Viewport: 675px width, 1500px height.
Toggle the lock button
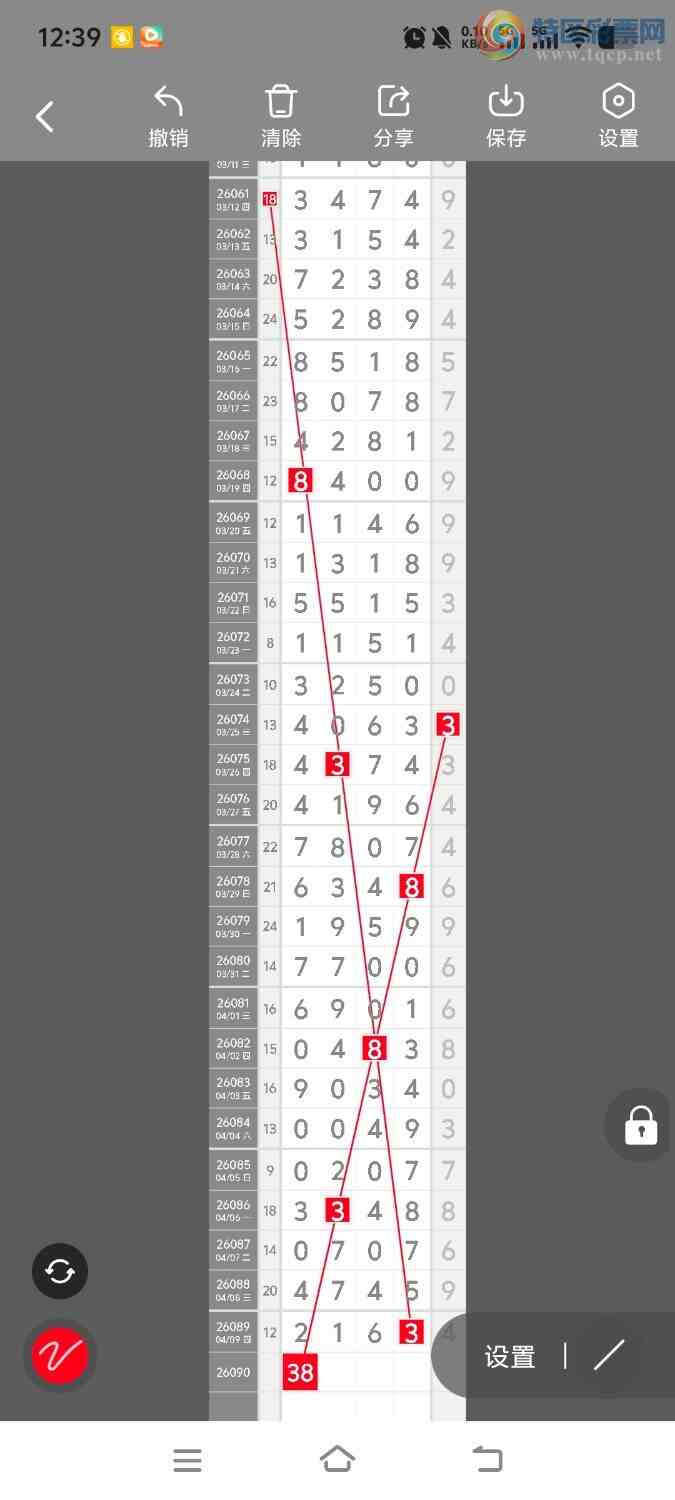click(x=640, y=1125)
